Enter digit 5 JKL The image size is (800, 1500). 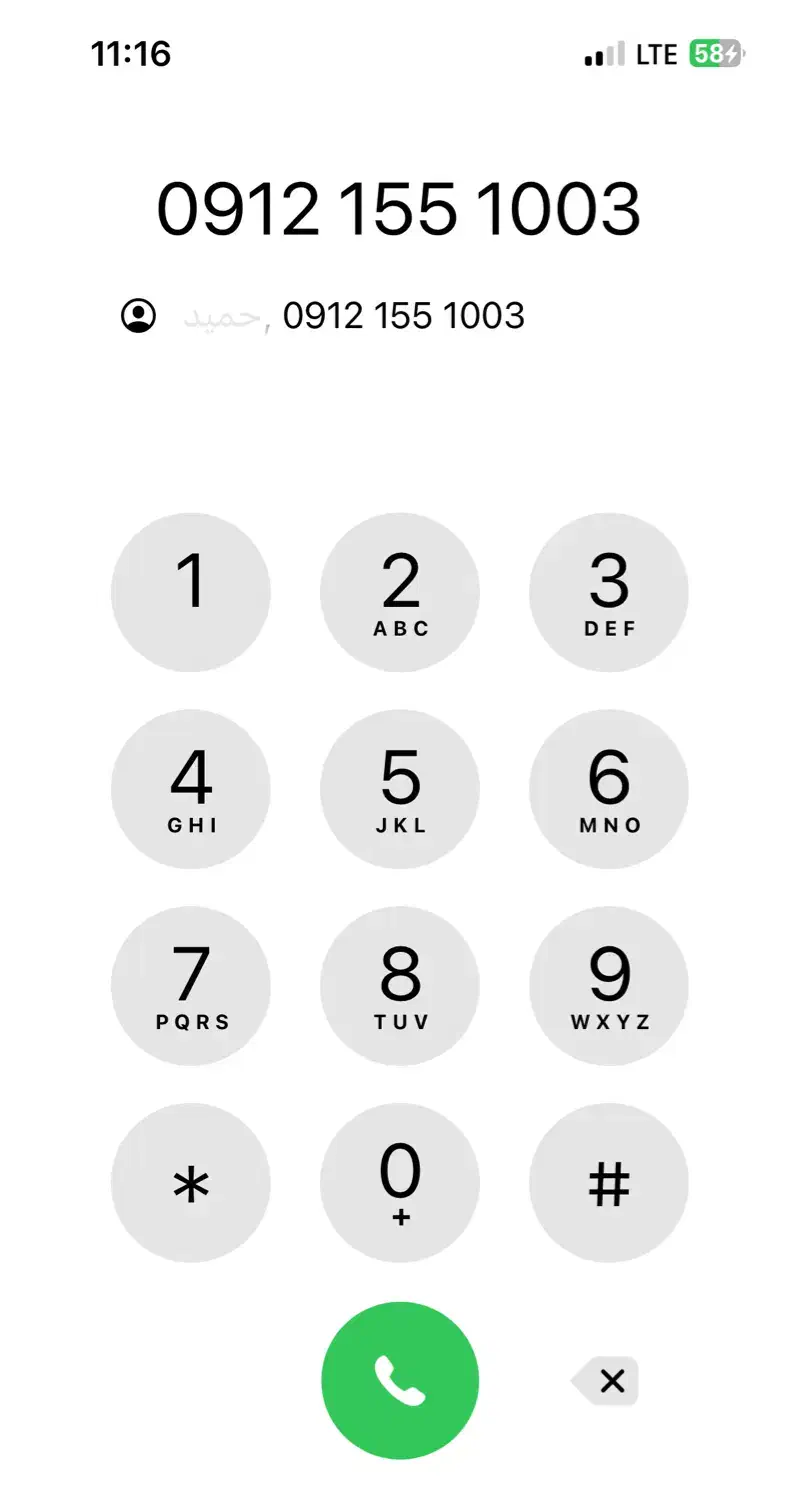click(x=400, y=789)
